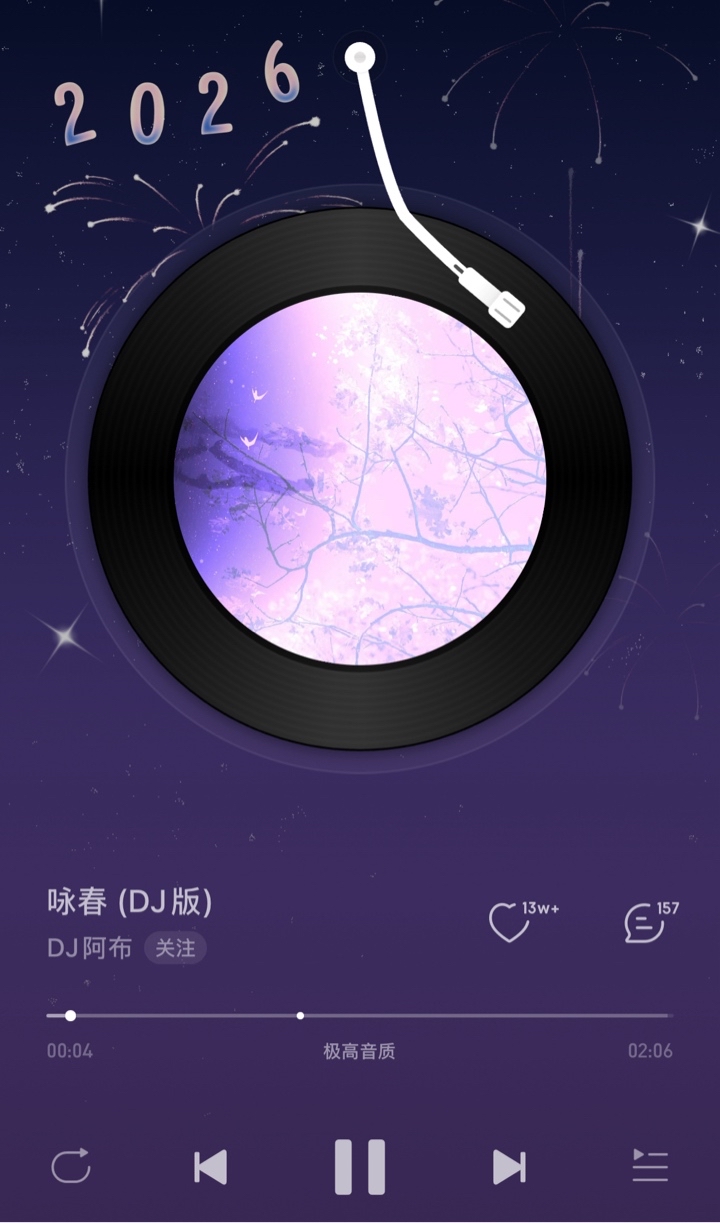The image size is (720, 1223).
Task: Open the 157 comments
Action: (644, 922)
